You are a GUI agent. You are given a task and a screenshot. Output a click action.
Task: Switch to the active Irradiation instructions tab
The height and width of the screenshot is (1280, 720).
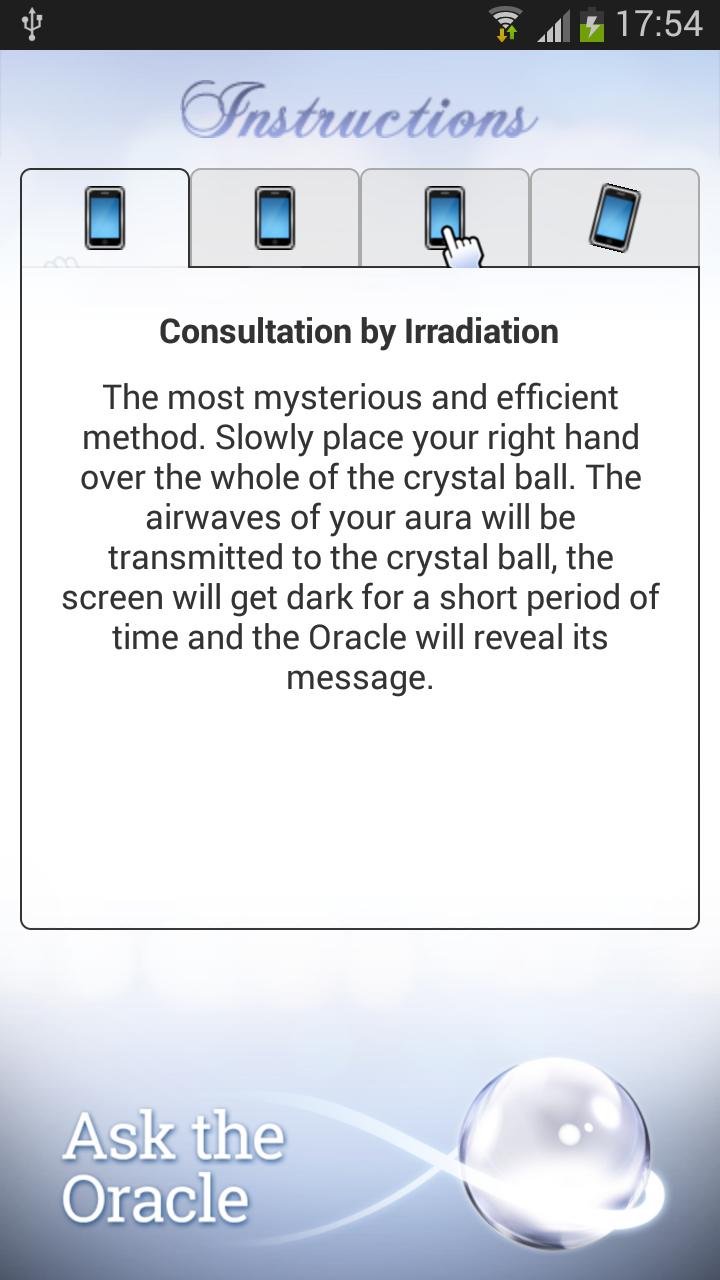pos(104,217)
